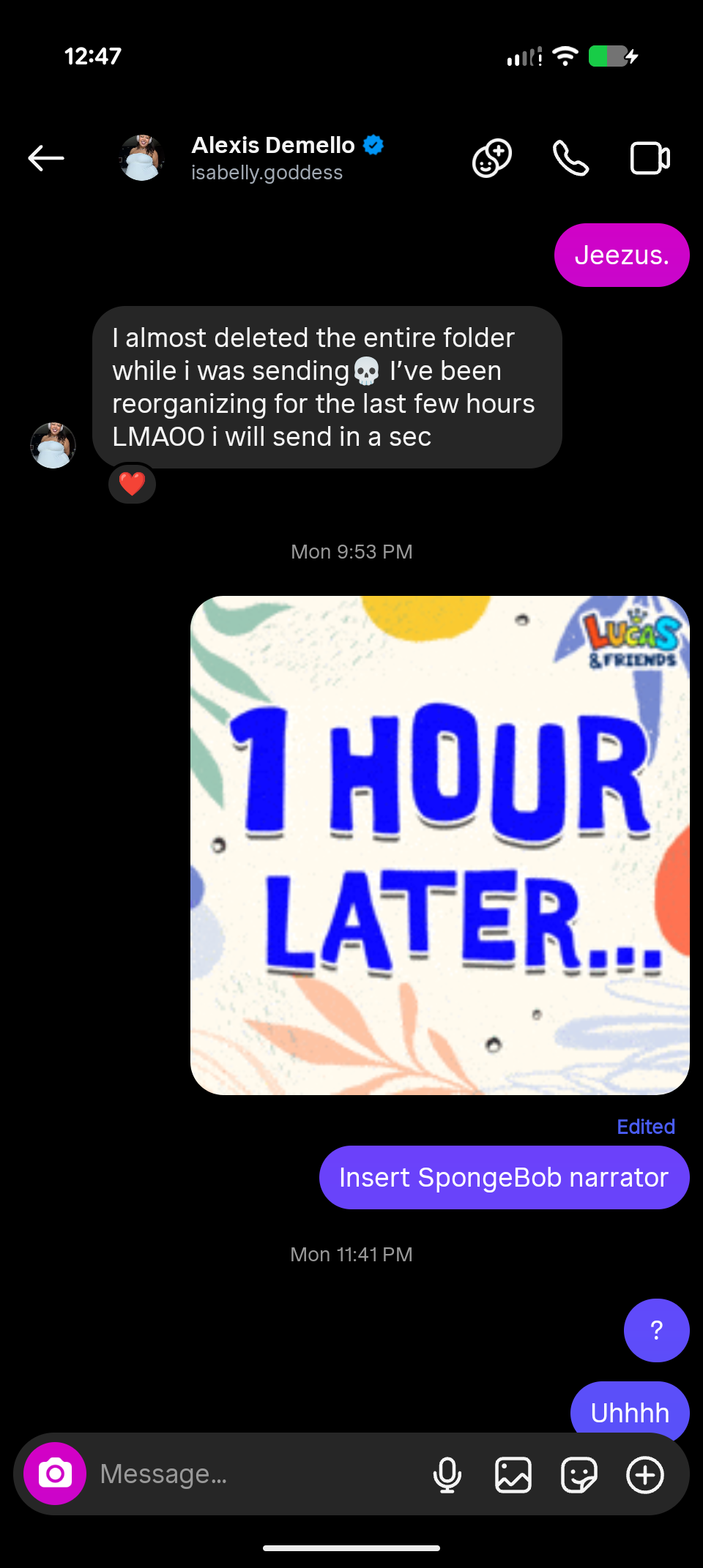Open the heart reaction on the message

132,484
